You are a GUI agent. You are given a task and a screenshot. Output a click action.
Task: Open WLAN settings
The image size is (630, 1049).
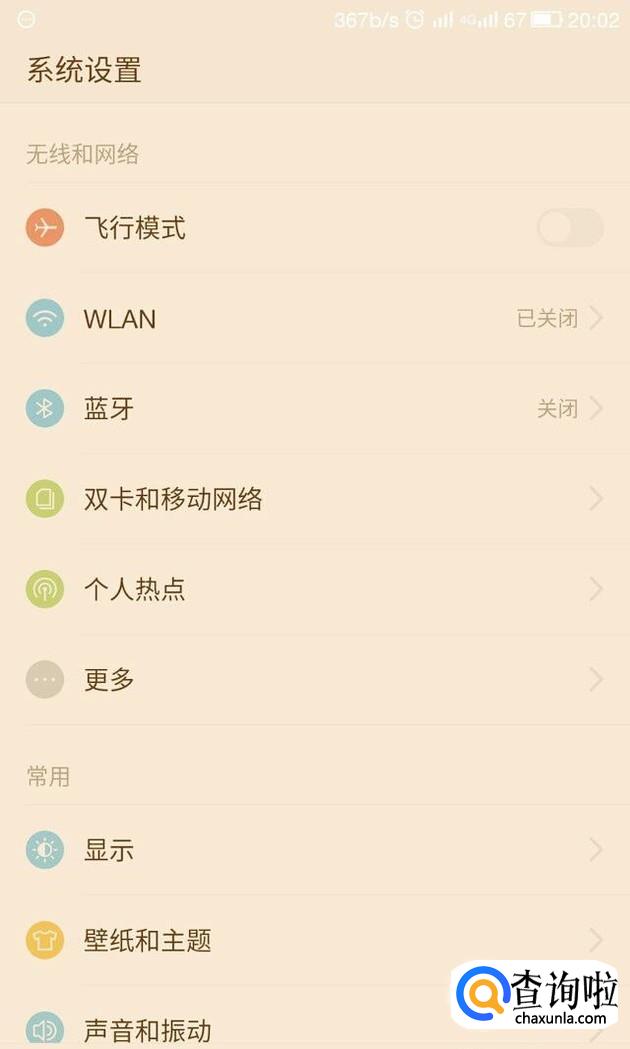[x=315, y=318]
